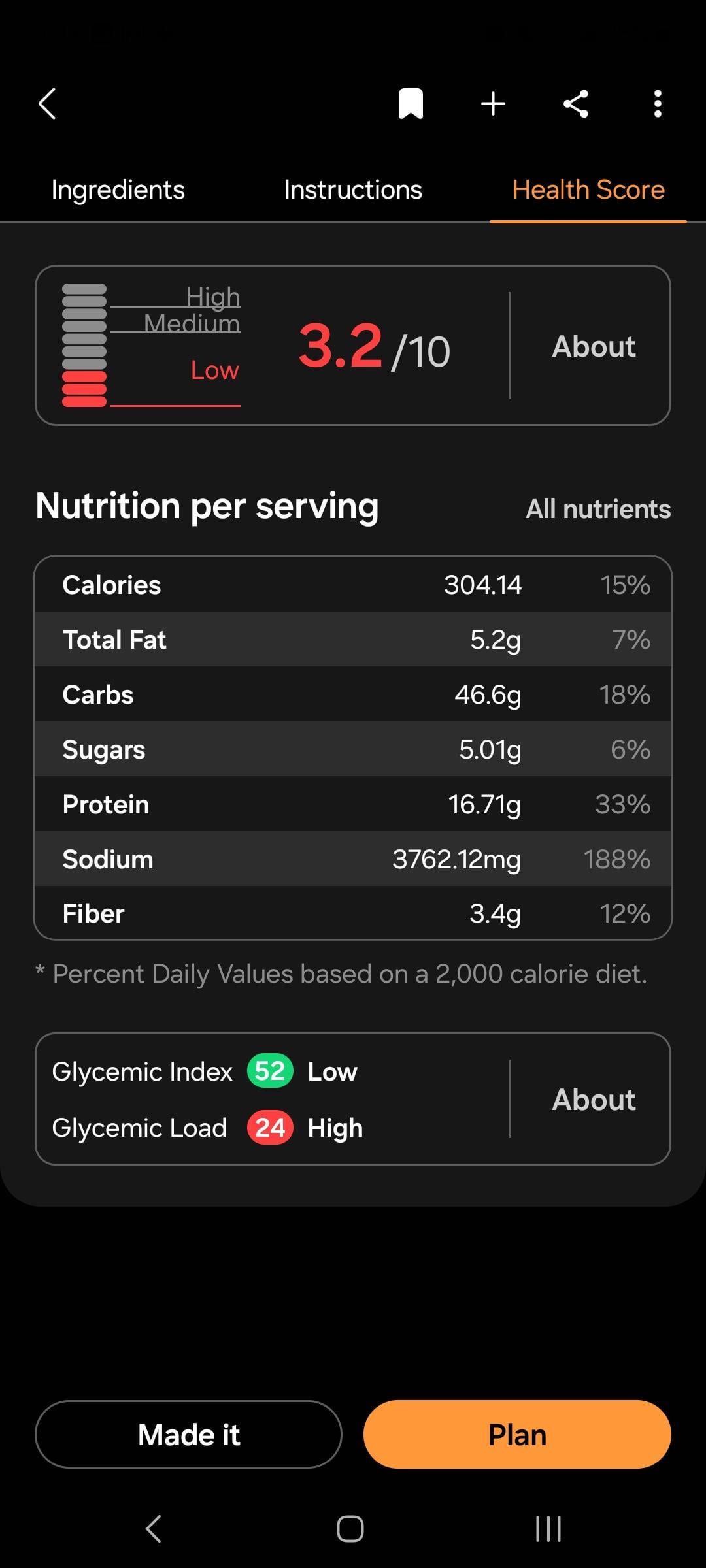
Task: Tap the orange Plan button
Action: [x=517, y=1435]
